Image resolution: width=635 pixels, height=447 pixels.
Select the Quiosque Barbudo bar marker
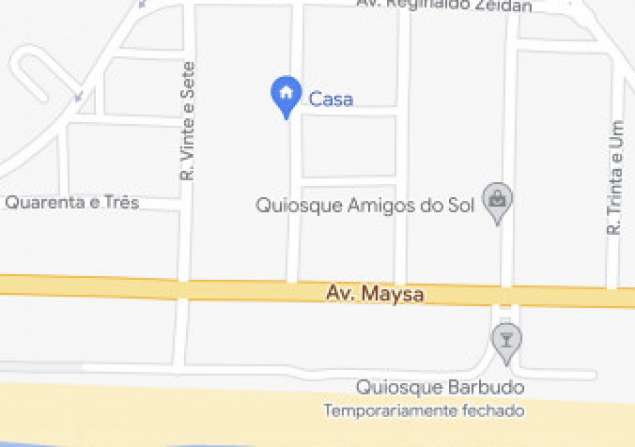tap(507, 341)
